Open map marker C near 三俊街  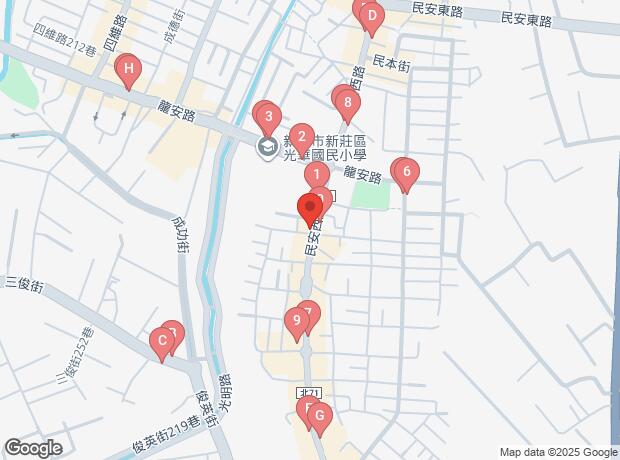click(x=160, y=342)
